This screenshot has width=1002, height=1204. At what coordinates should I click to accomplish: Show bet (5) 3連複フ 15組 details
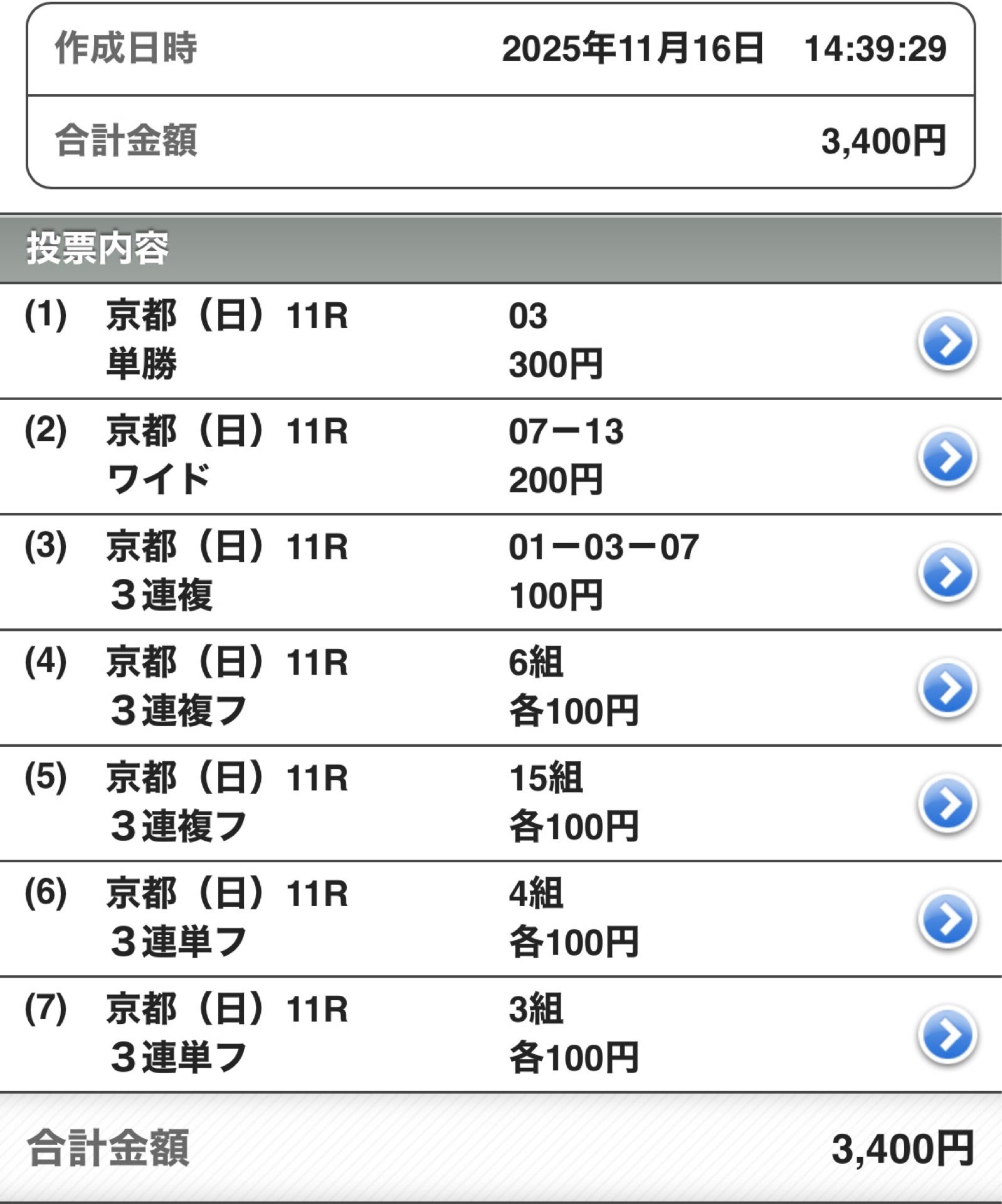(947, 804)
